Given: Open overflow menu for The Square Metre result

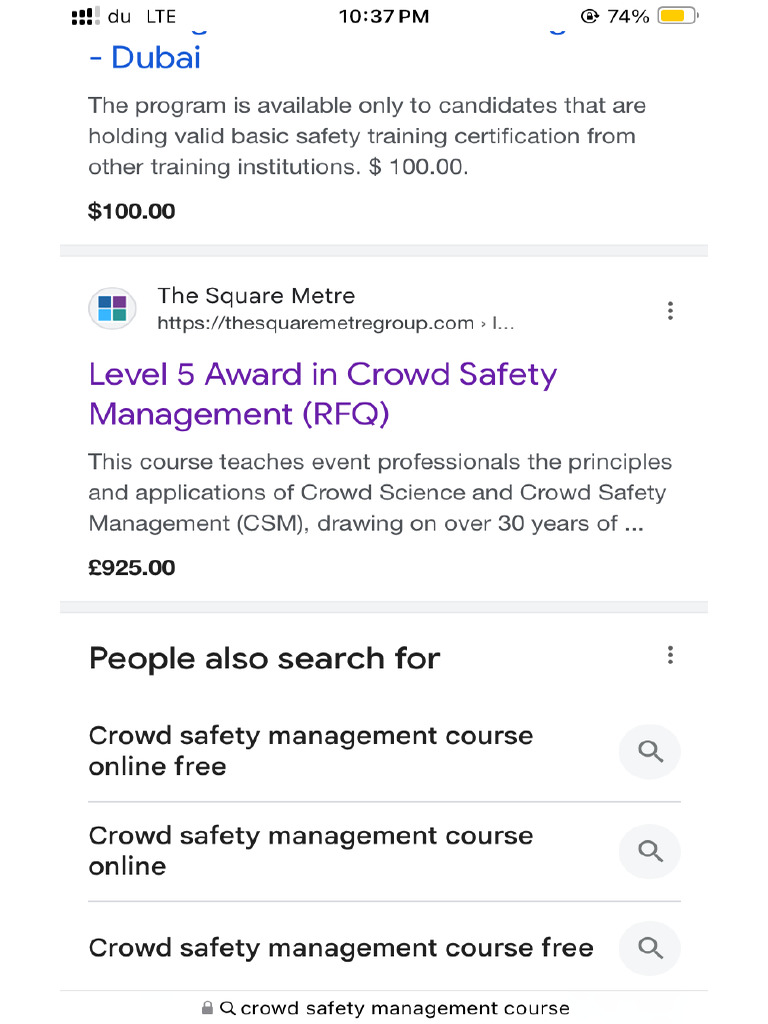Looking at the screenshot, I should tap(670, 310).
